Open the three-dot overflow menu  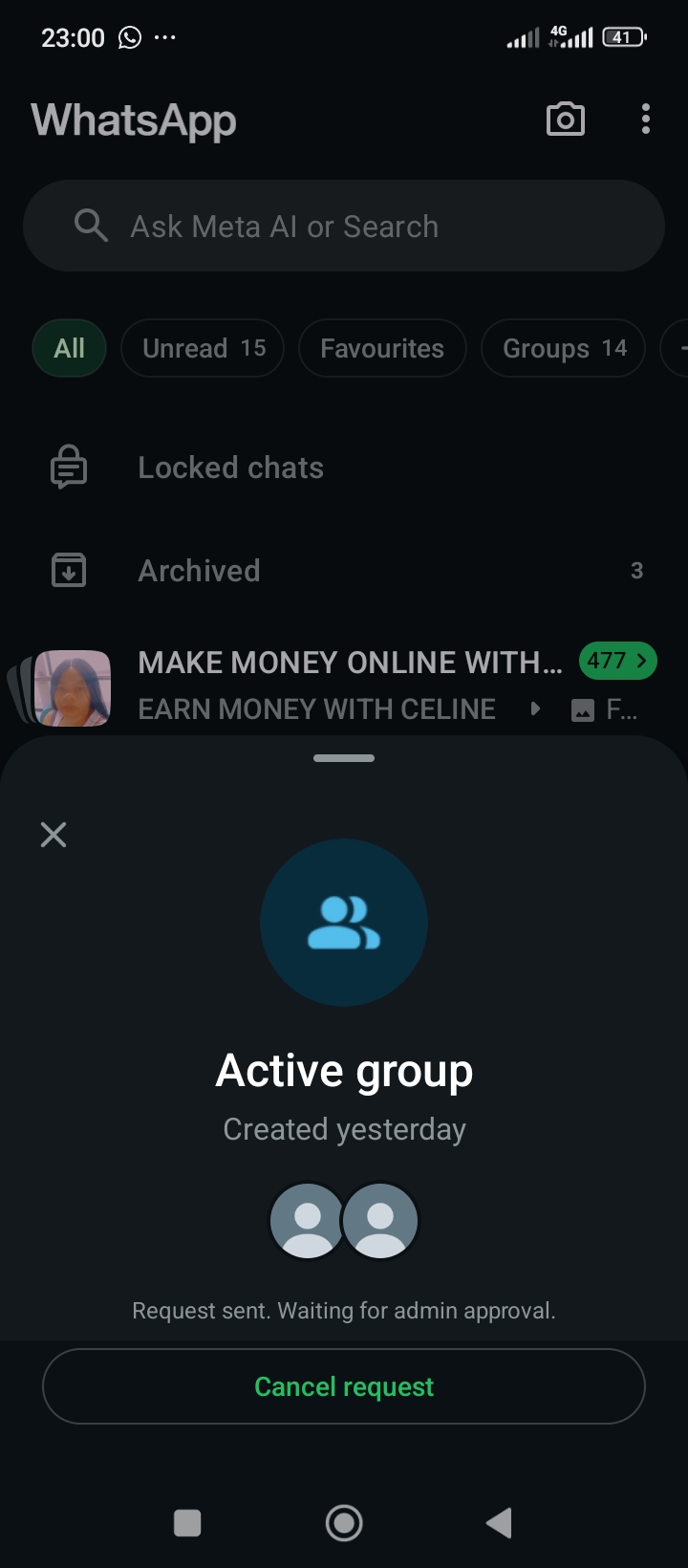[646, 120]
